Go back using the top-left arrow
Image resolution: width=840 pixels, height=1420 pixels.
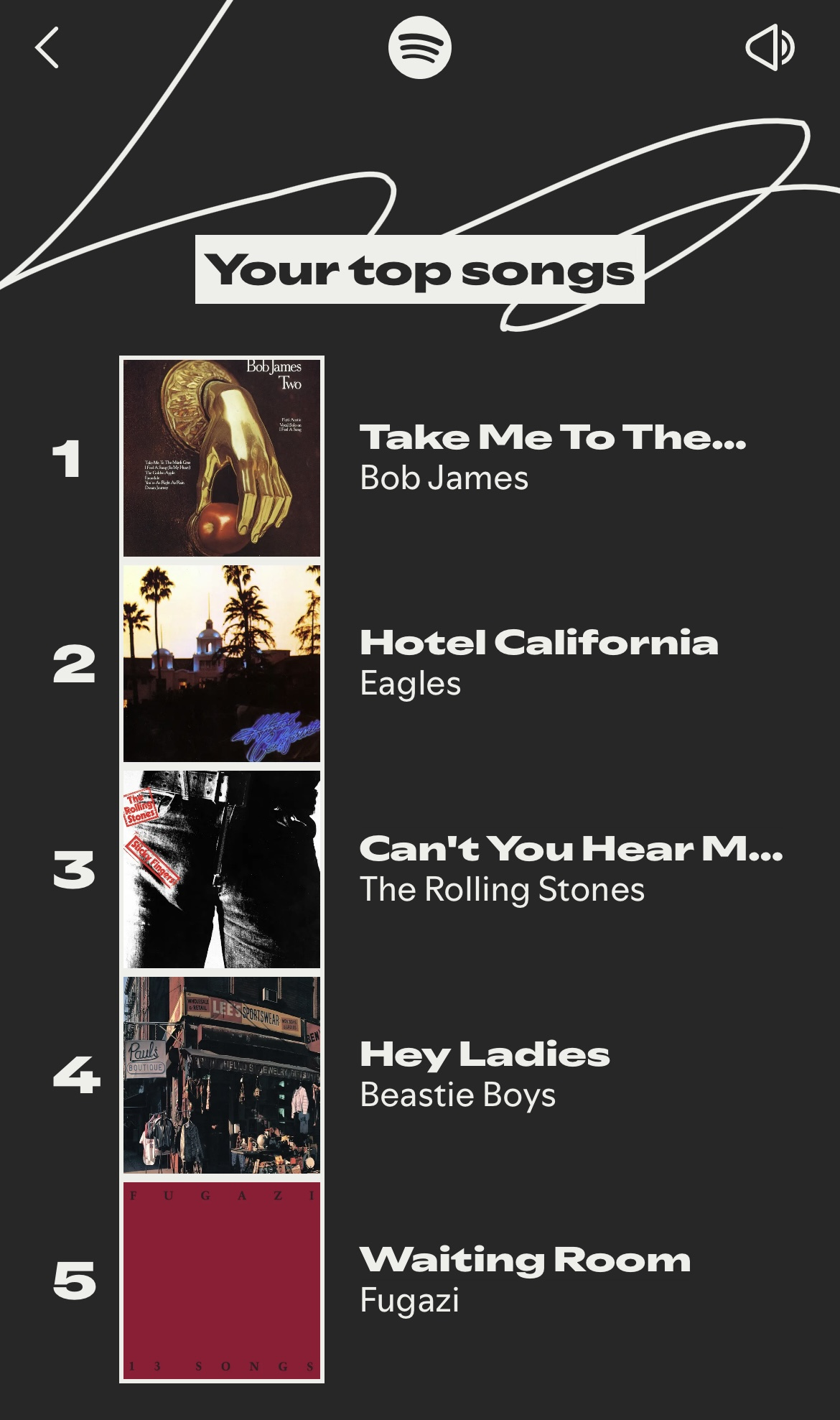tap(47, 48)
